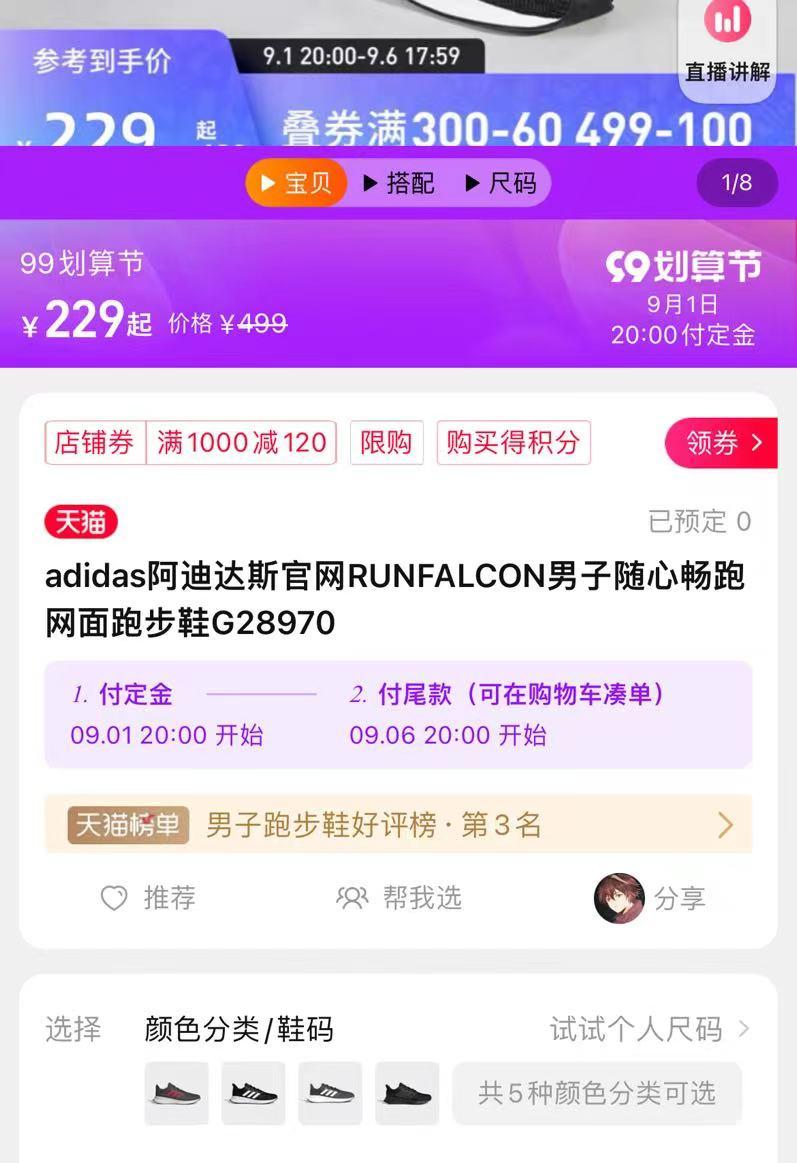Image resolution: width=797 pixels, height=1163 pixels.
Task: Switch to the 搭配 tab
Action: point(400,183)
